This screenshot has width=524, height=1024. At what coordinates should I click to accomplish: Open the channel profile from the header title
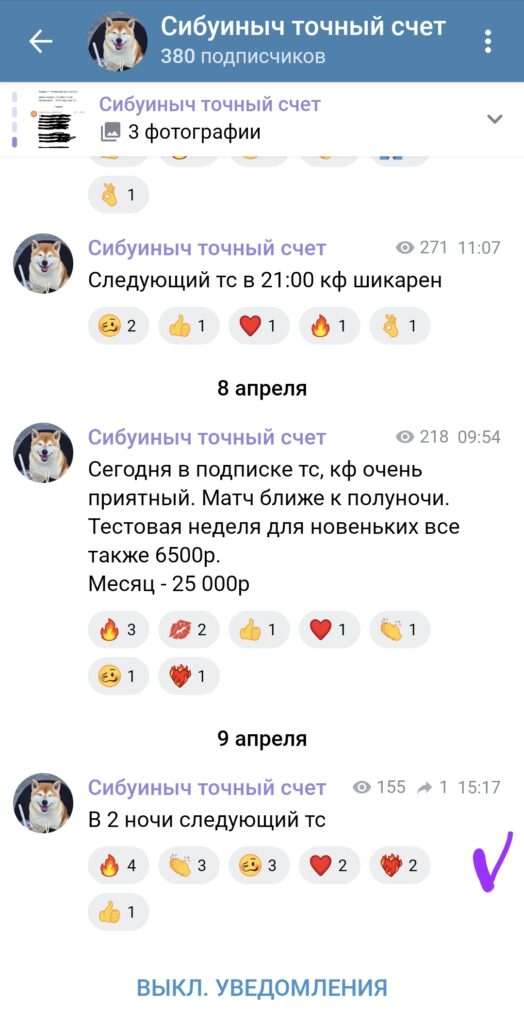click(x=303, y=27)
